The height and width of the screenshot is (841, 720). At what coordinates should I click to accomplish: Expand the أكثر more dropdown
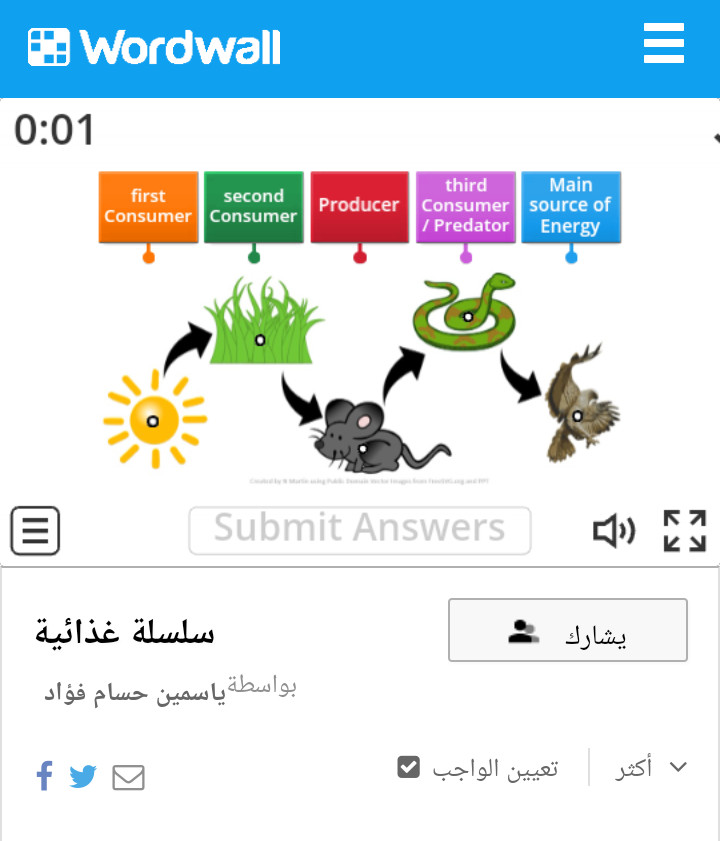point(652,768)
